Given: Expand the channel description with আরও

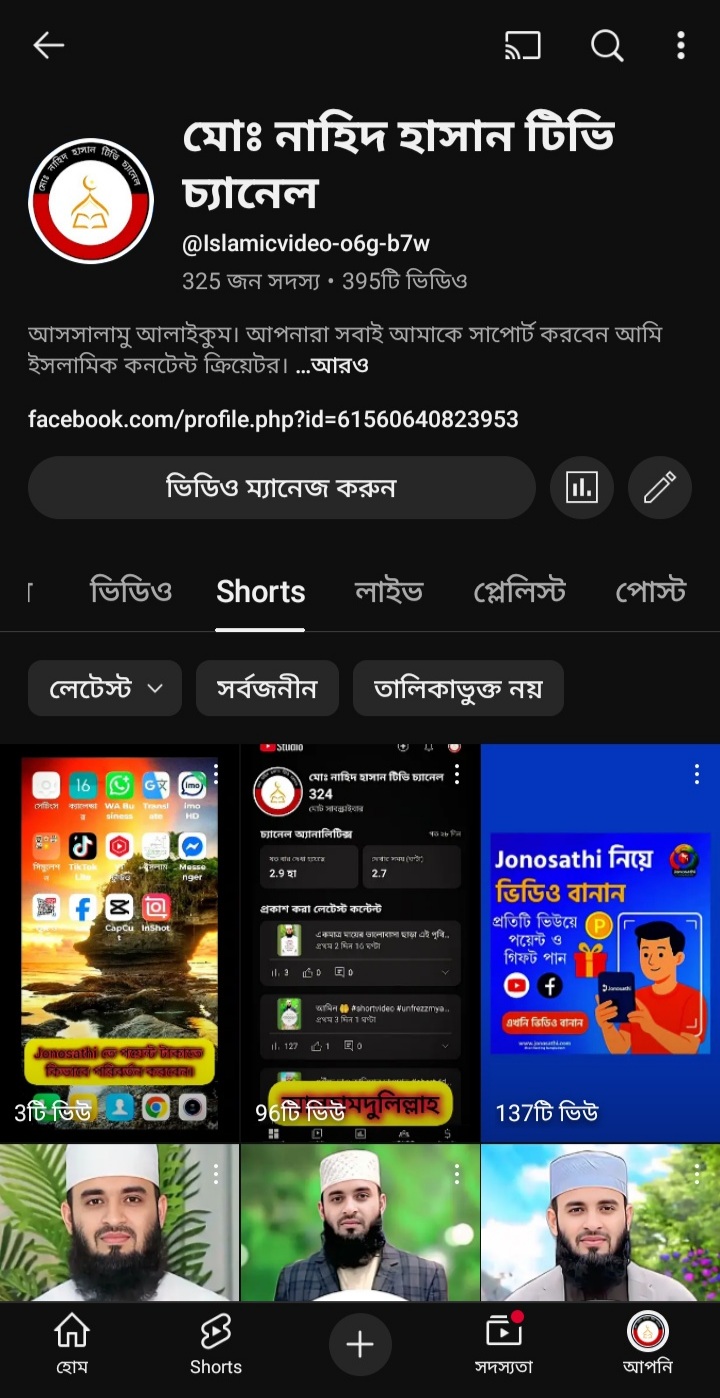Looking at the screenshot, I should tap(332, 366).
